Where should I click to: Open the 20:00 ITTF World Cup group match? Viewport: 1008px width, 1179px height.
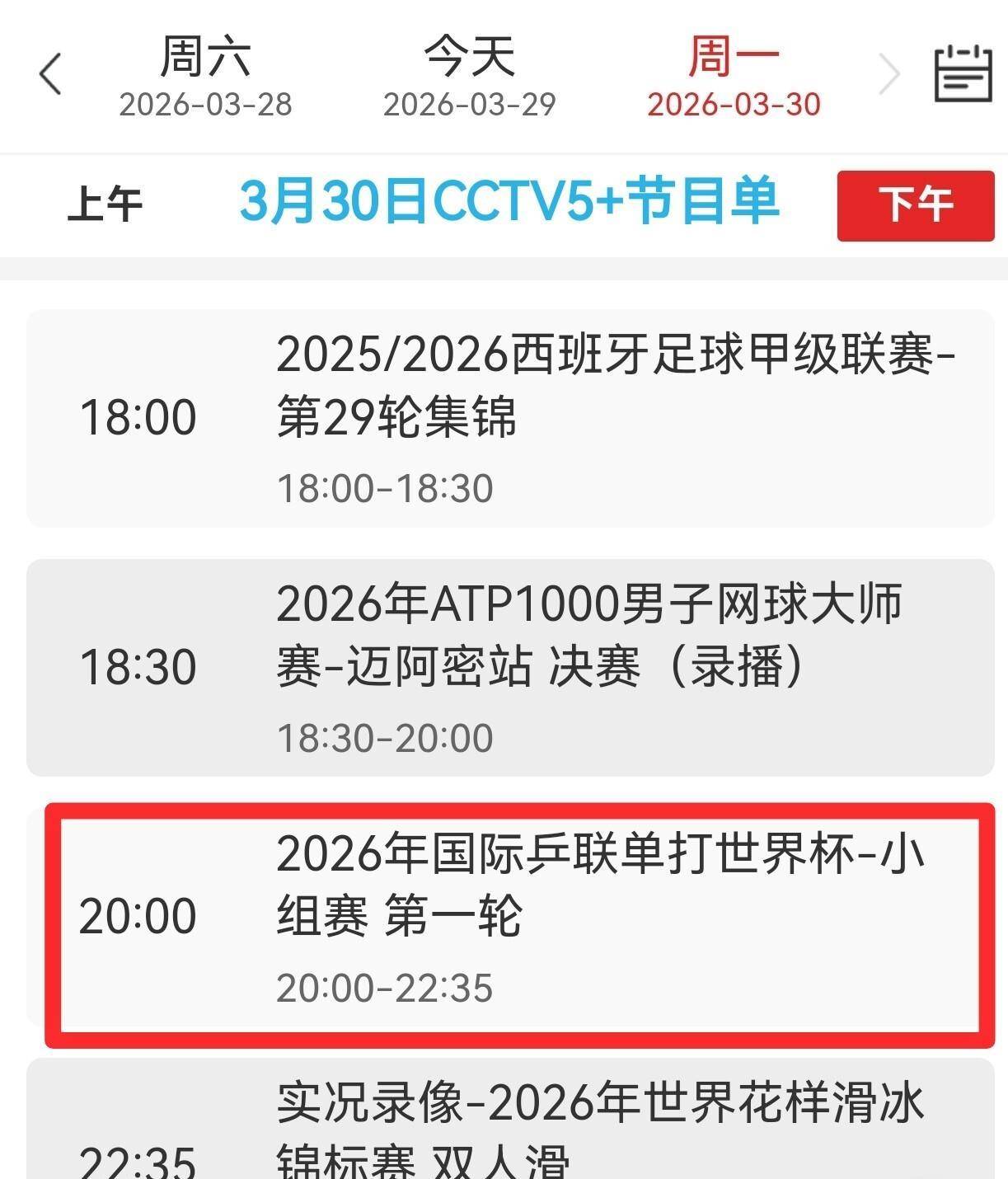point(519,917)
